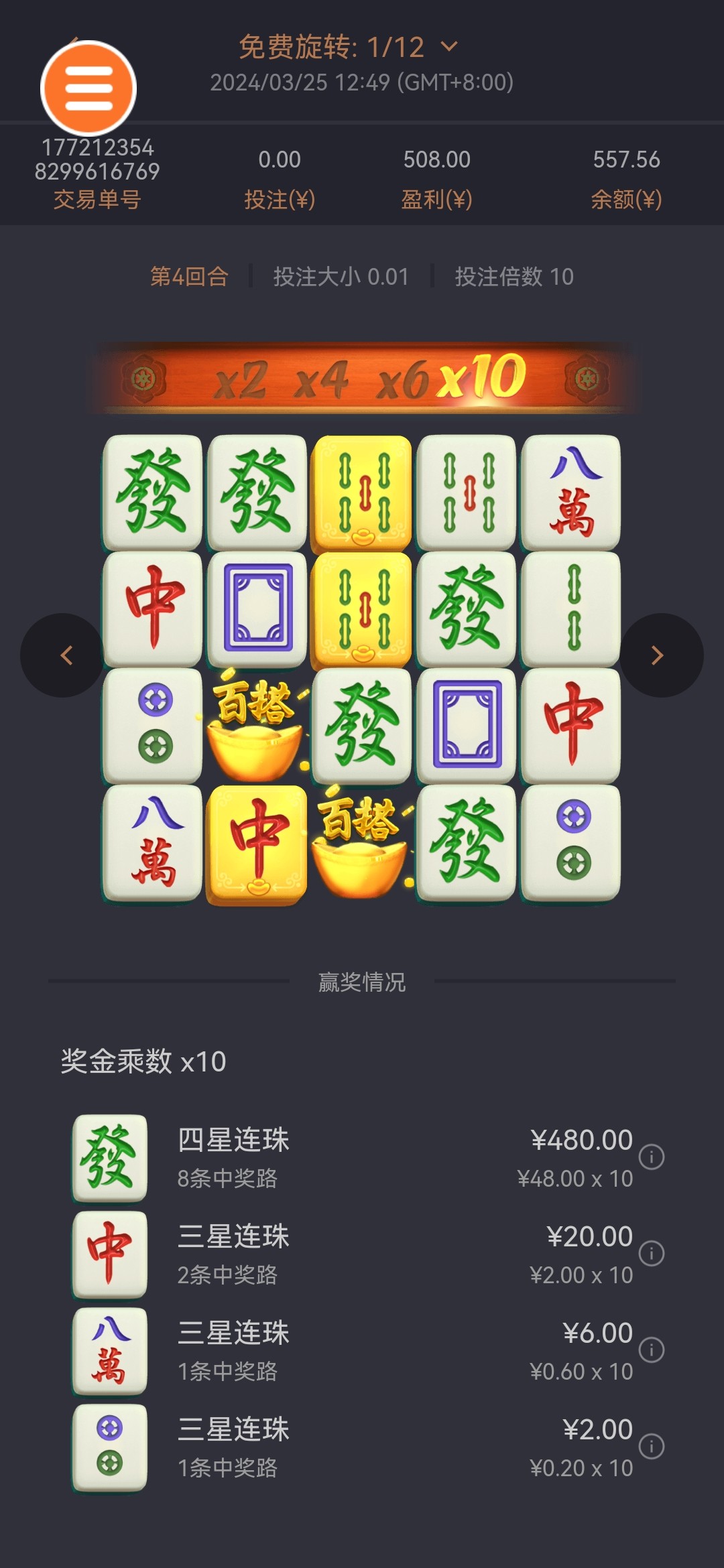
Task: Open the orange hamburger menu button
Action: [x=88, y=88]
